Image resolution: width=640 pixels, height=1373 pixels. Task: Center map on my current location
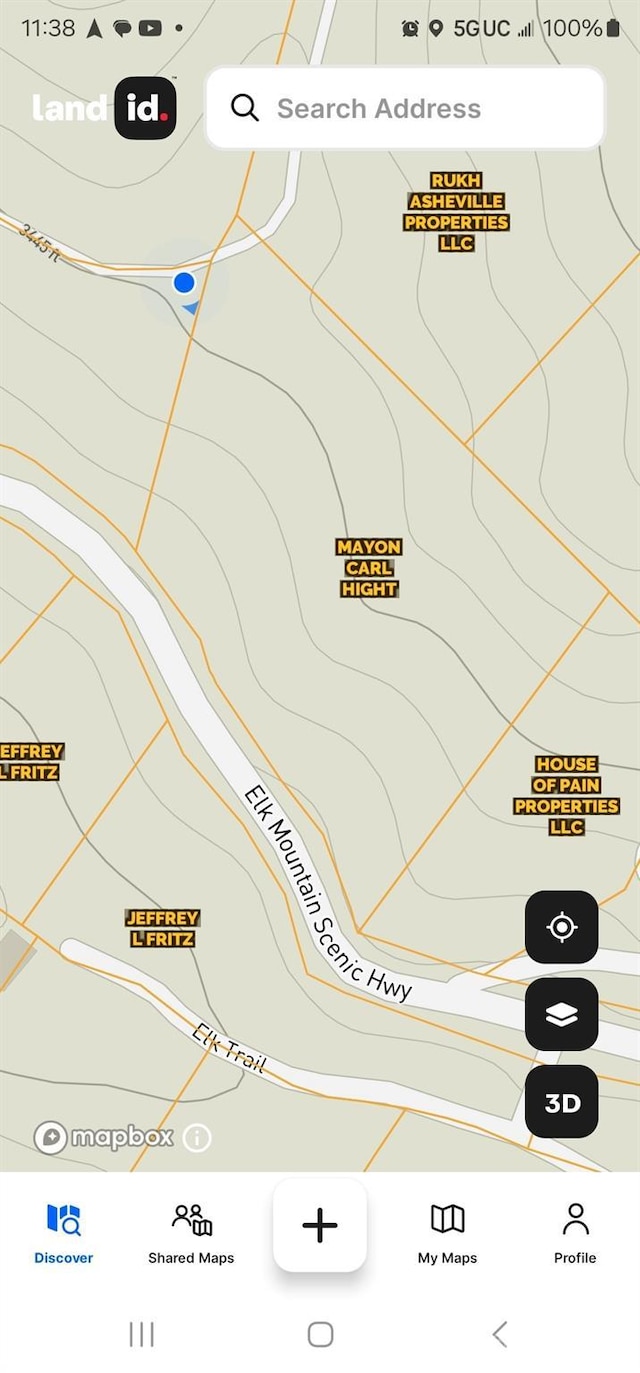point(561,927)
